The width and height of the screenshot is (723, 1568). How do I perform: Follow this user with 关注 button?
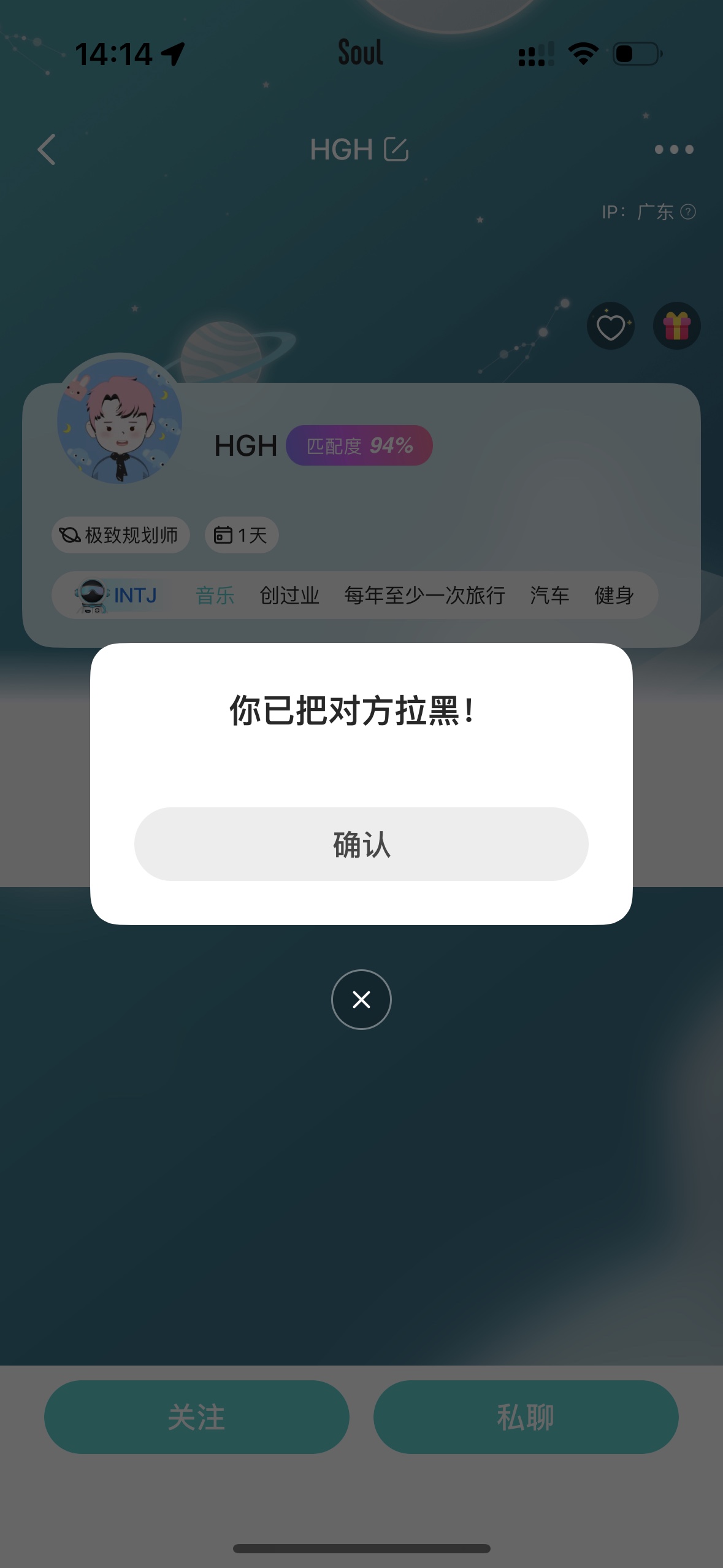click(x=197, y=1417)
